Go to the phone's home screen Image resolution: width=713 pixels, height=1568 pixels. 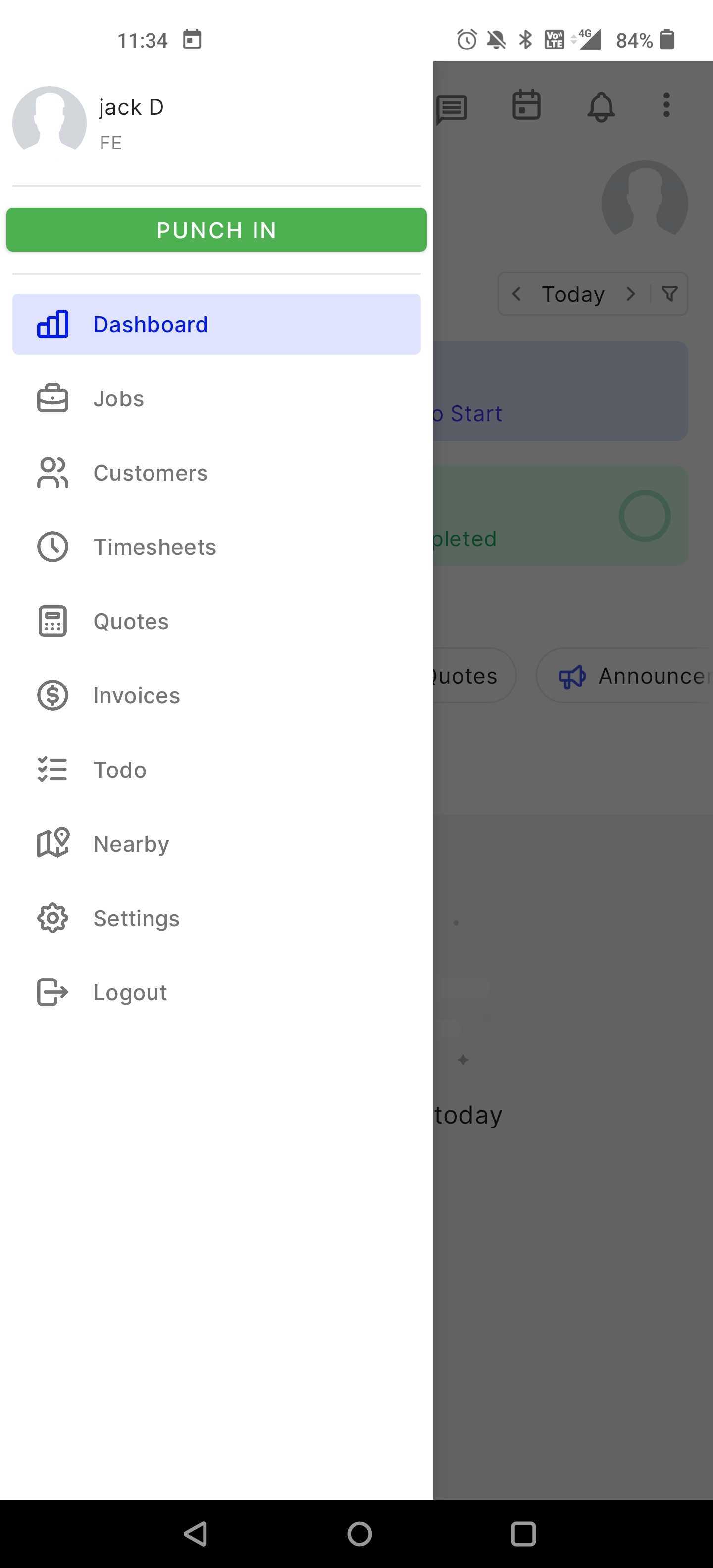359,1534
